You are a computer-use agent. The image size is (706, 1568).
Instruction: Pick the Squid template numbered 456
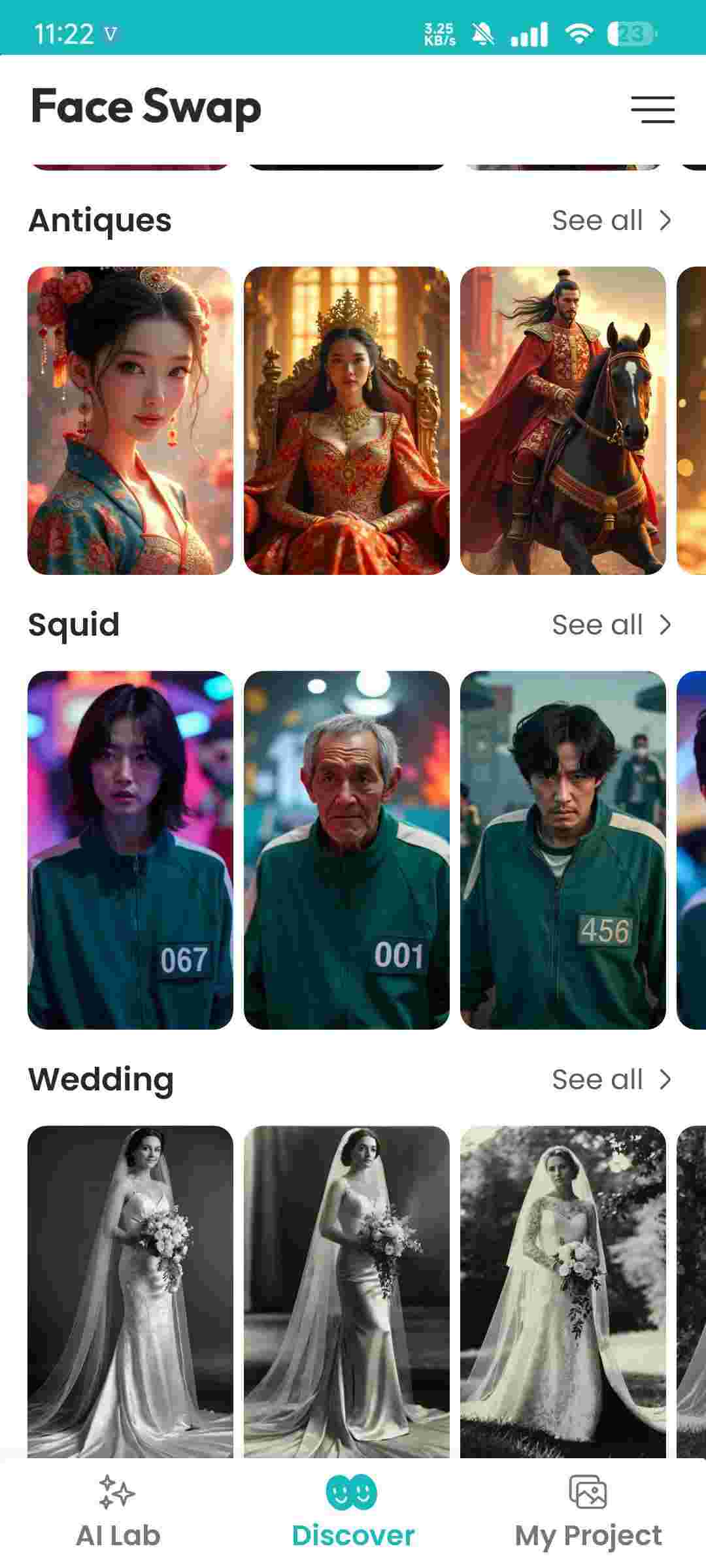[x=563, y=850]
